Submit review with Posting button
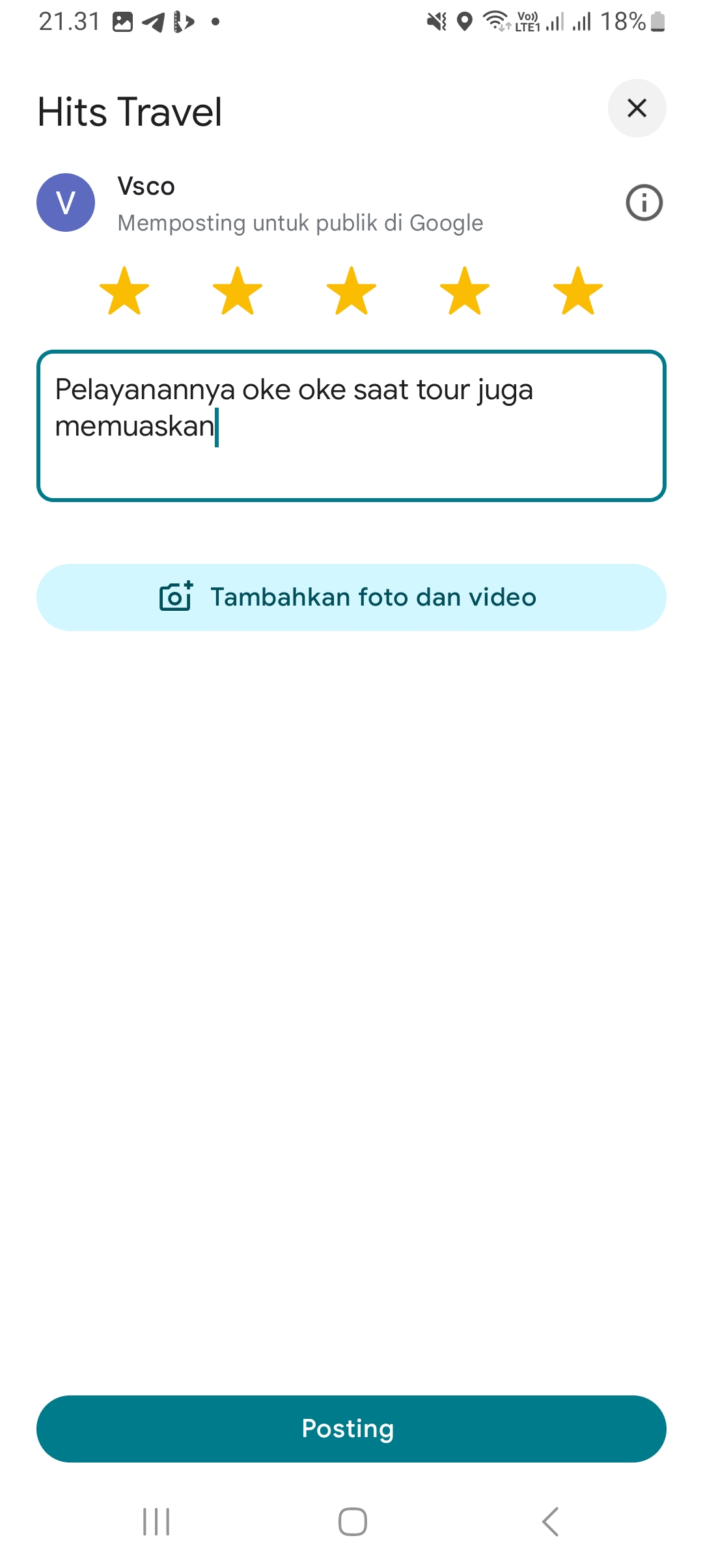Image resolution: width=703 pixels, height=1568 pixels. [351, 1429]
